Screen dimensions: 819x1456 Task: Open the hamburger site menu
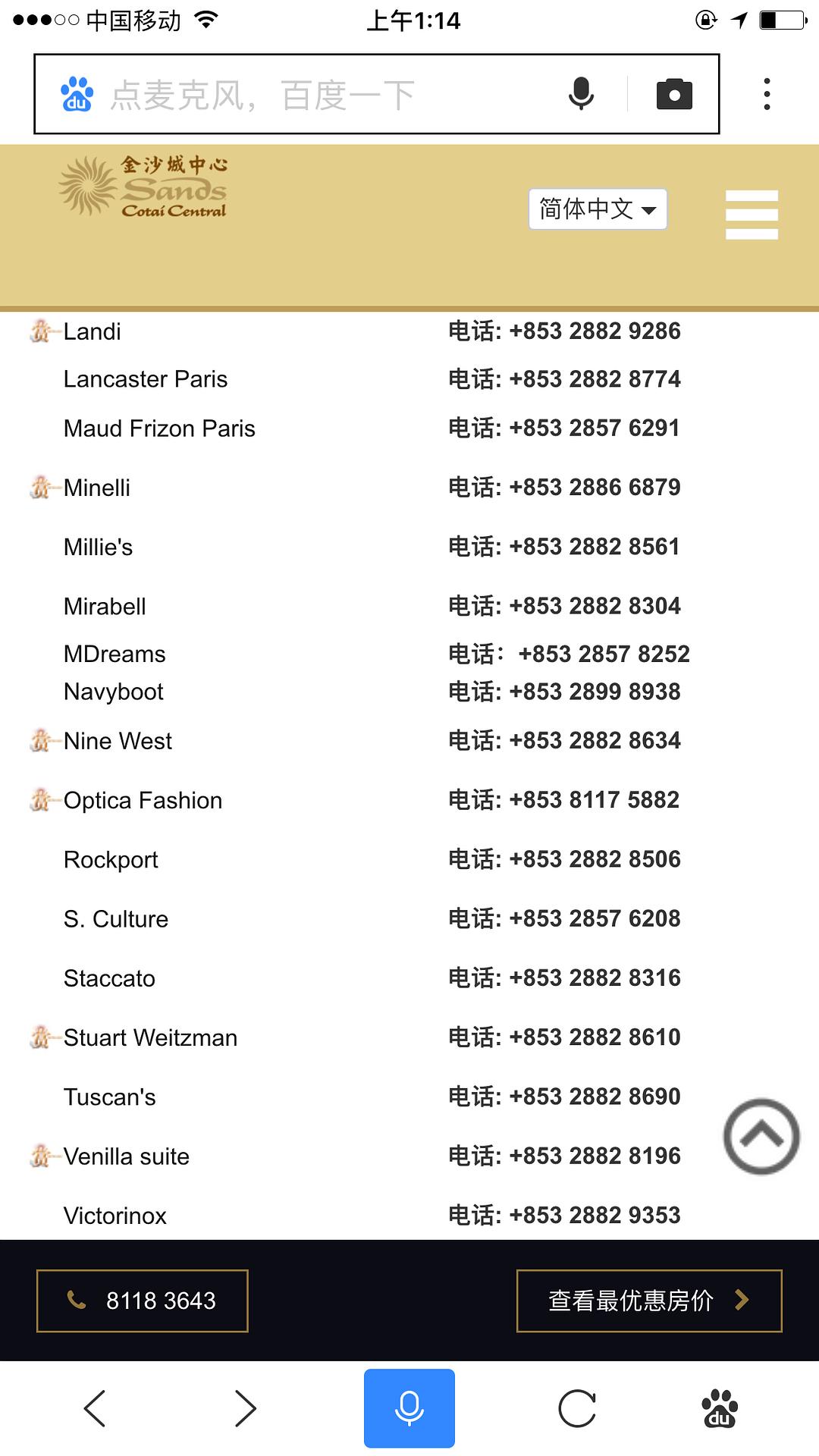[x=752, y=215]
